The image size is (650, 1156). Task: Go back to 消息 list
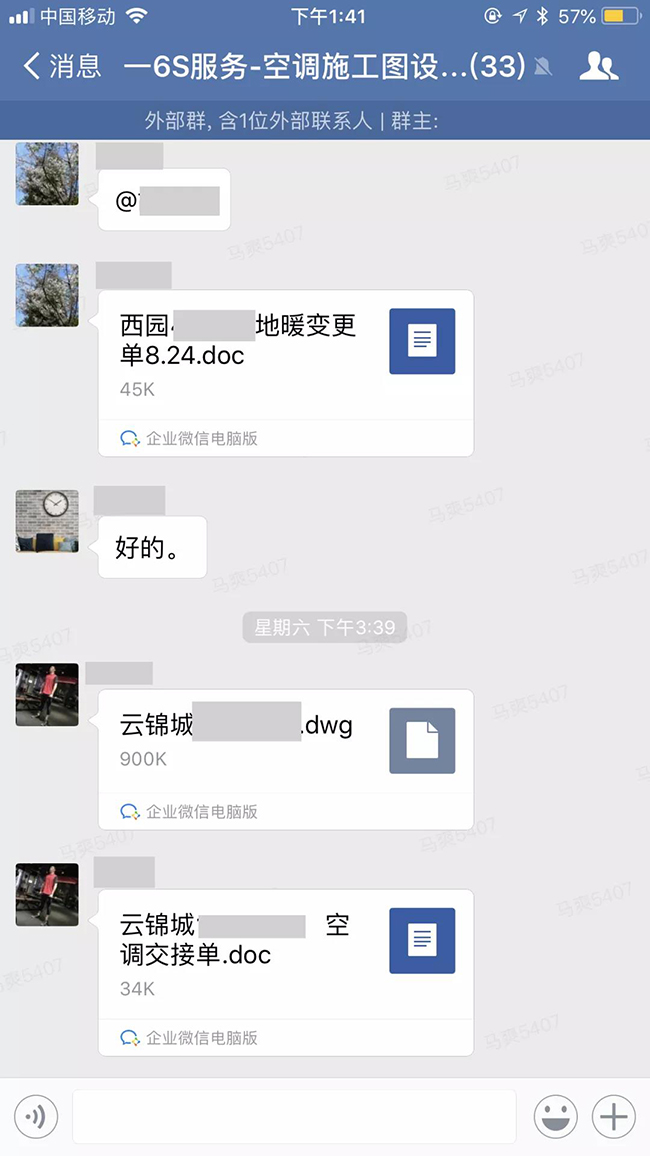[62, 67]
